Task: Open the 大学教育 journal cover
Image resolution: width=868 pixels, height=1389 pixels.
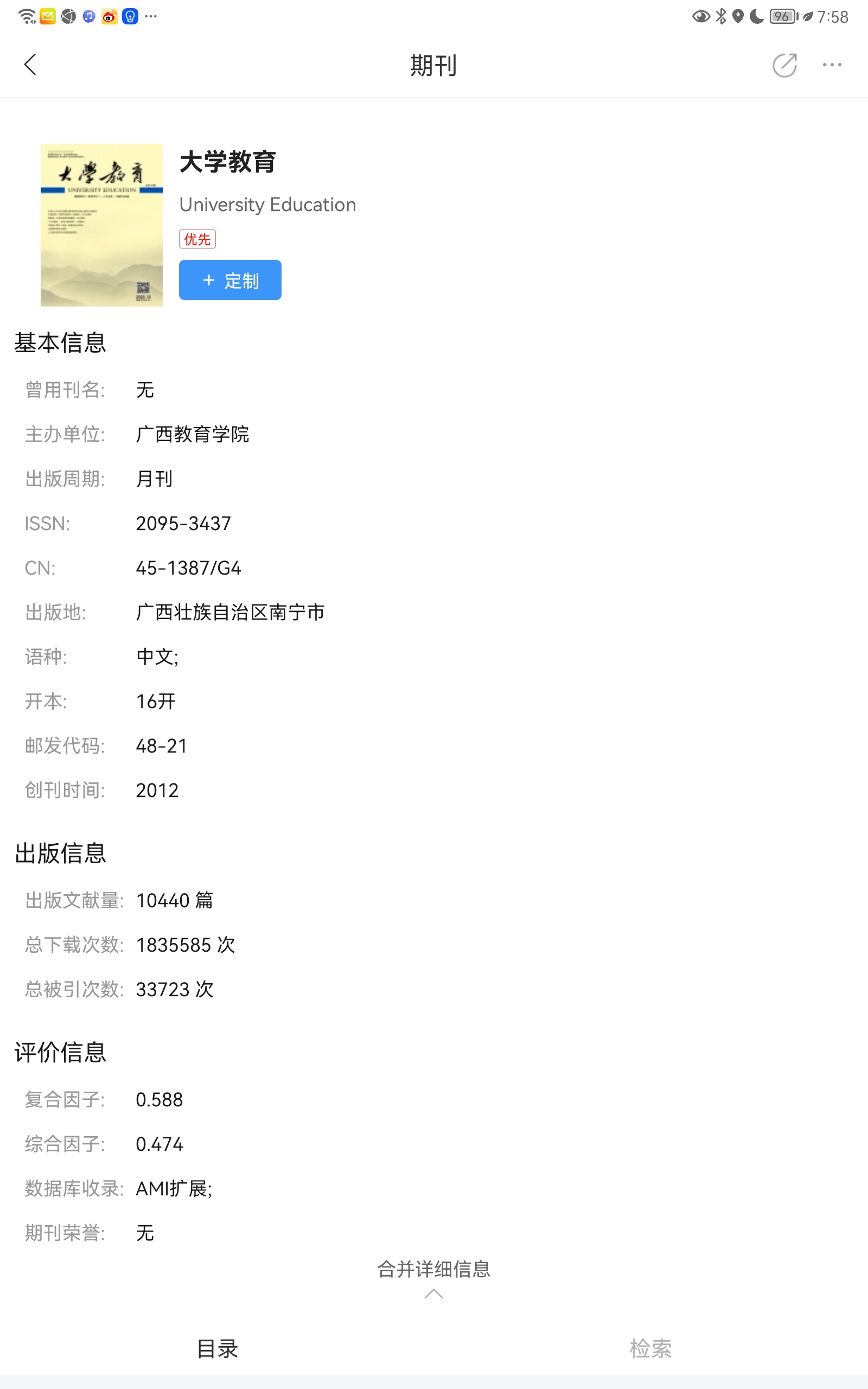Action: pos(101,225)
